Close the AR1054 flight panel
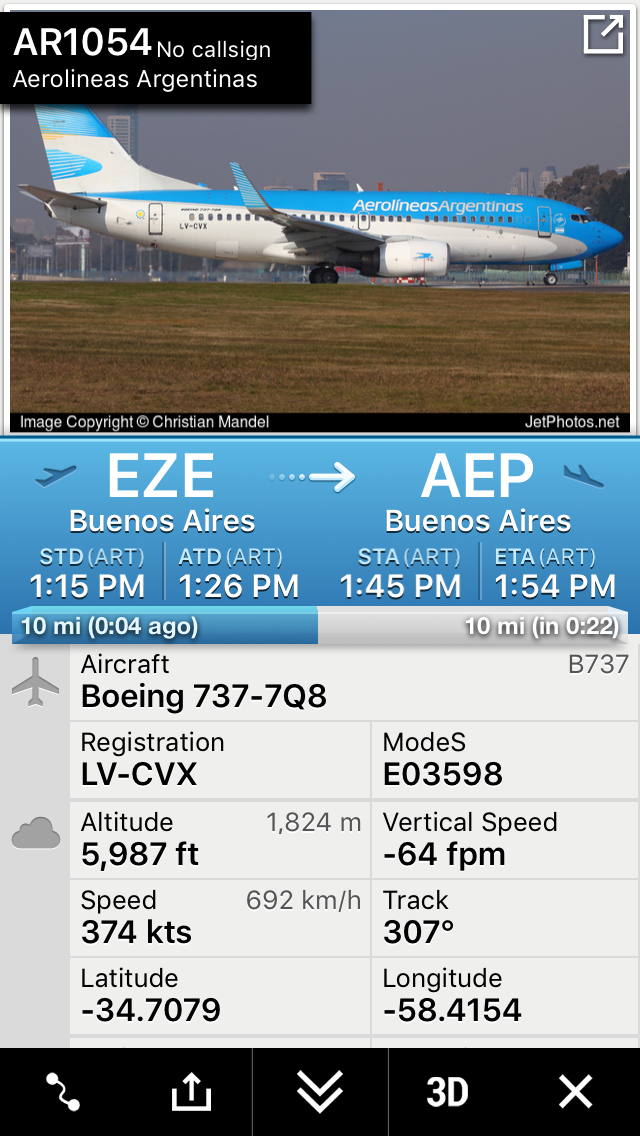640x1136 pixels. tap(576, 1092)
